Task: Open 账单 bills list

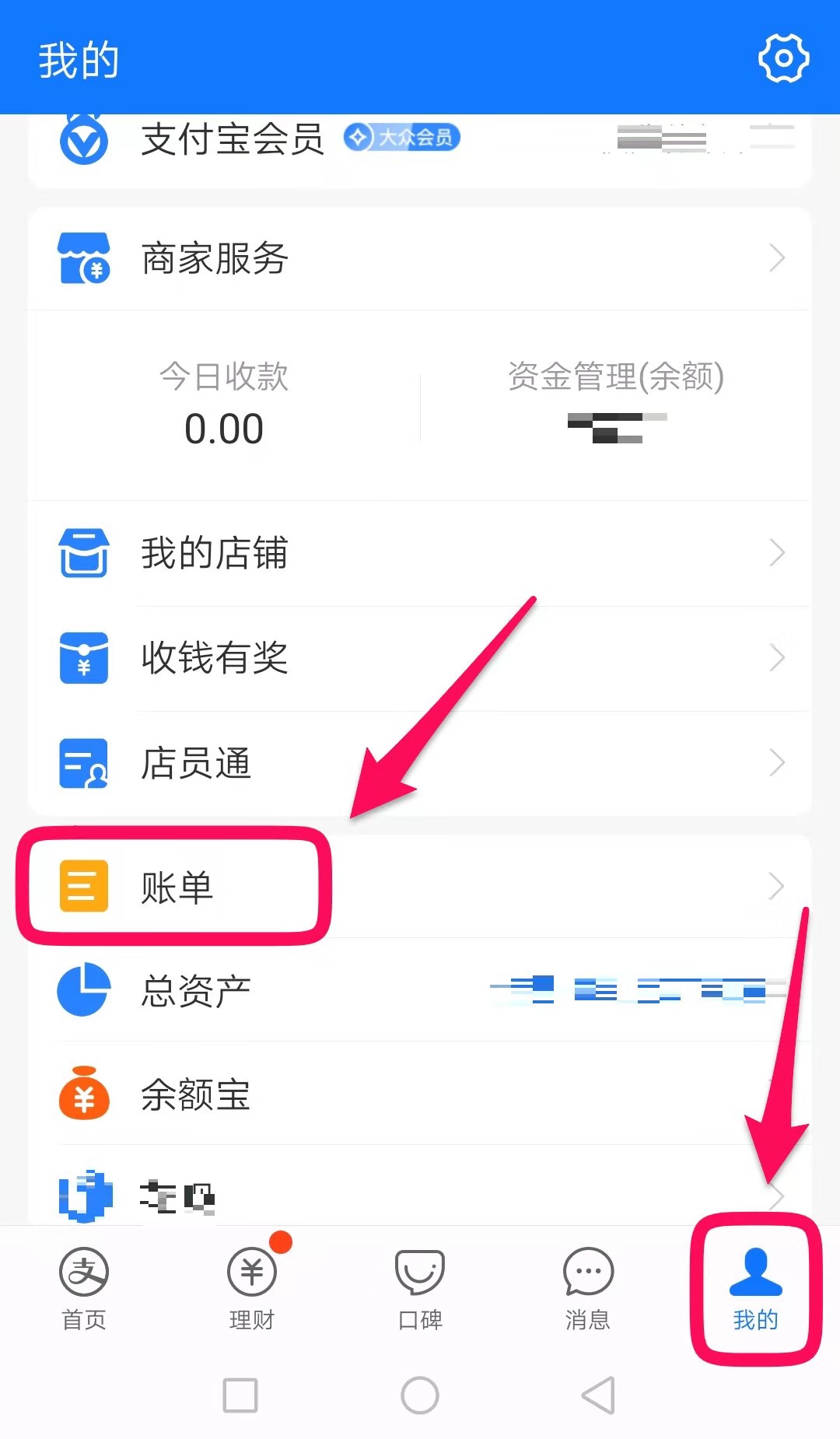Action: pyautogui.click(x=177, y=887)
